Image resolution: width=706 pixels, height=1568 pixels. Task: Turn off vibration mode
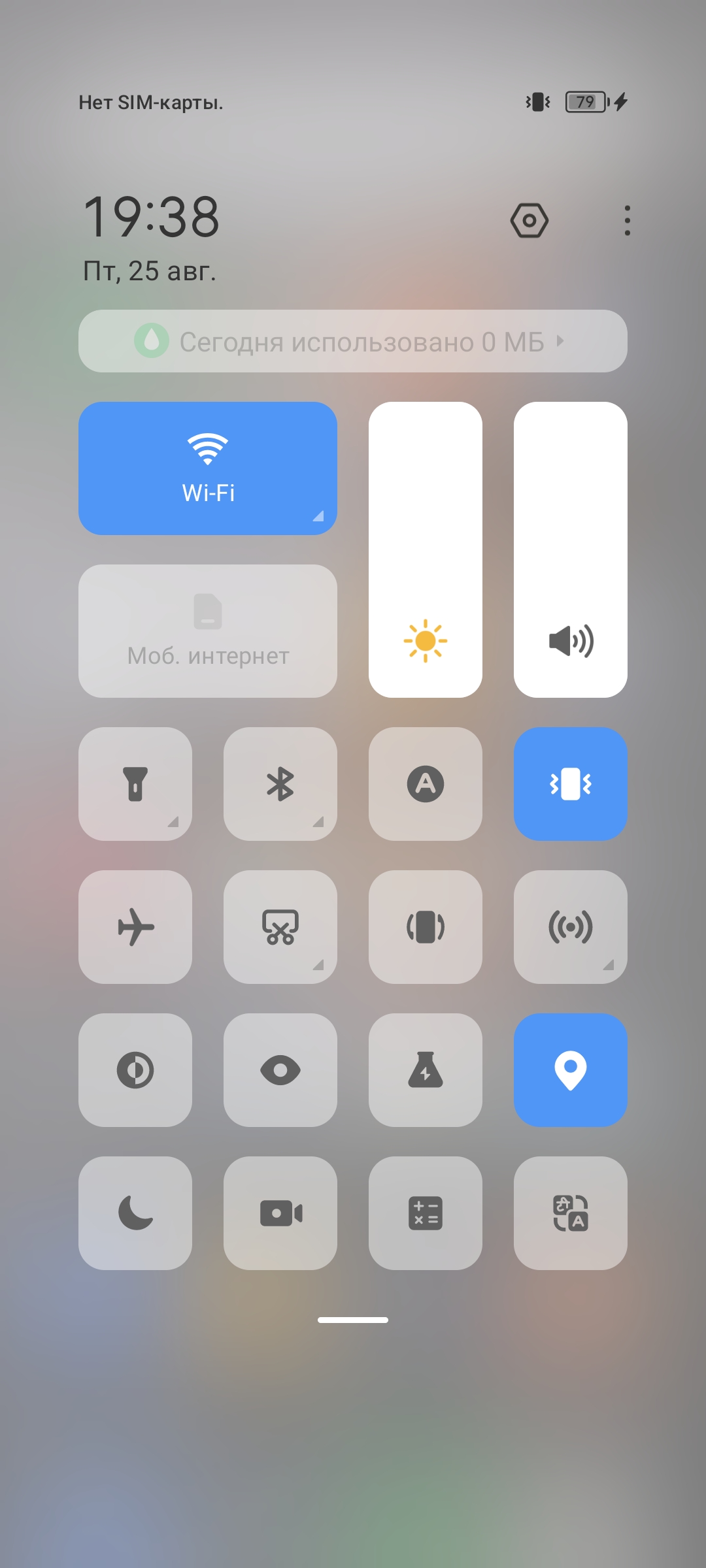571,784
